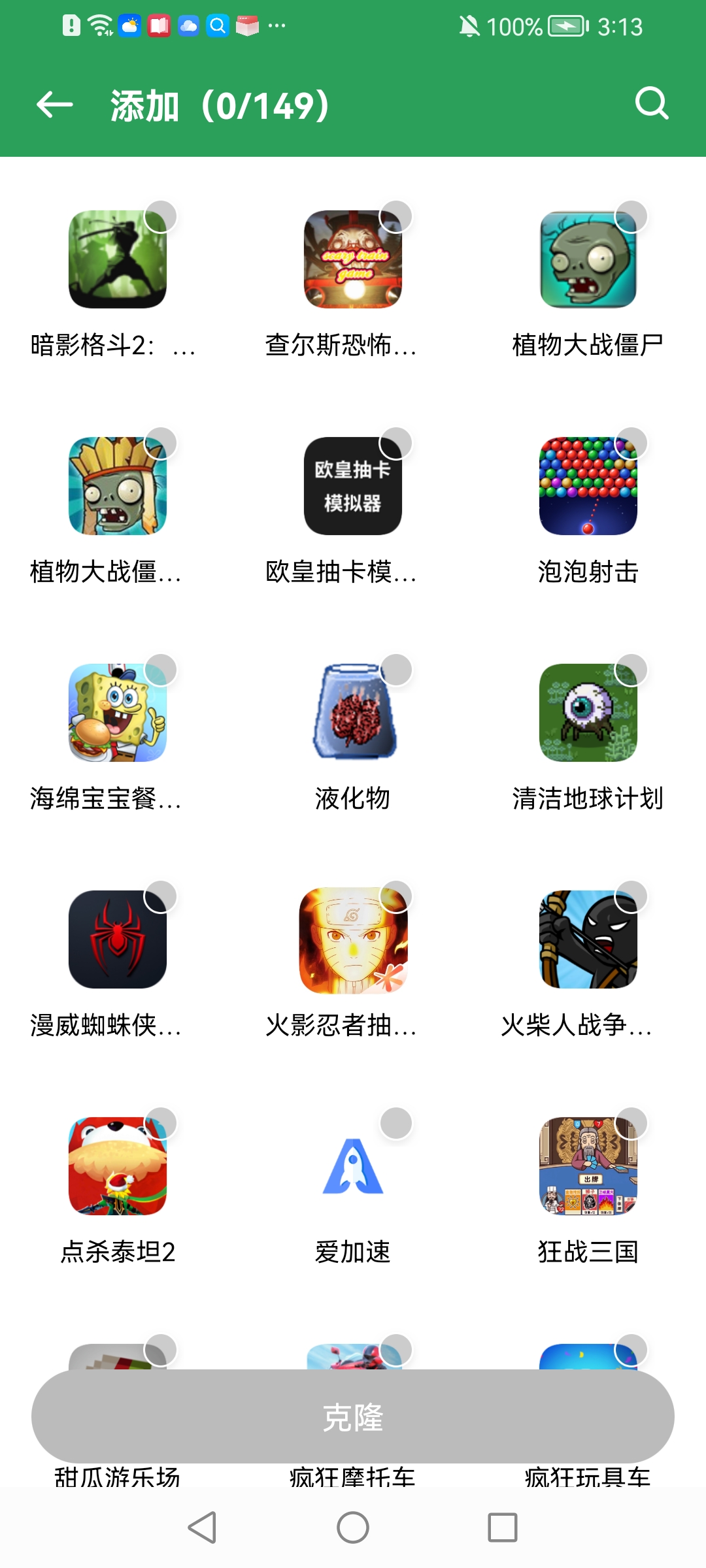
Task: Tap the 清洁地球计划 eye monster thumbnail
Action: (x=587, y=712)
